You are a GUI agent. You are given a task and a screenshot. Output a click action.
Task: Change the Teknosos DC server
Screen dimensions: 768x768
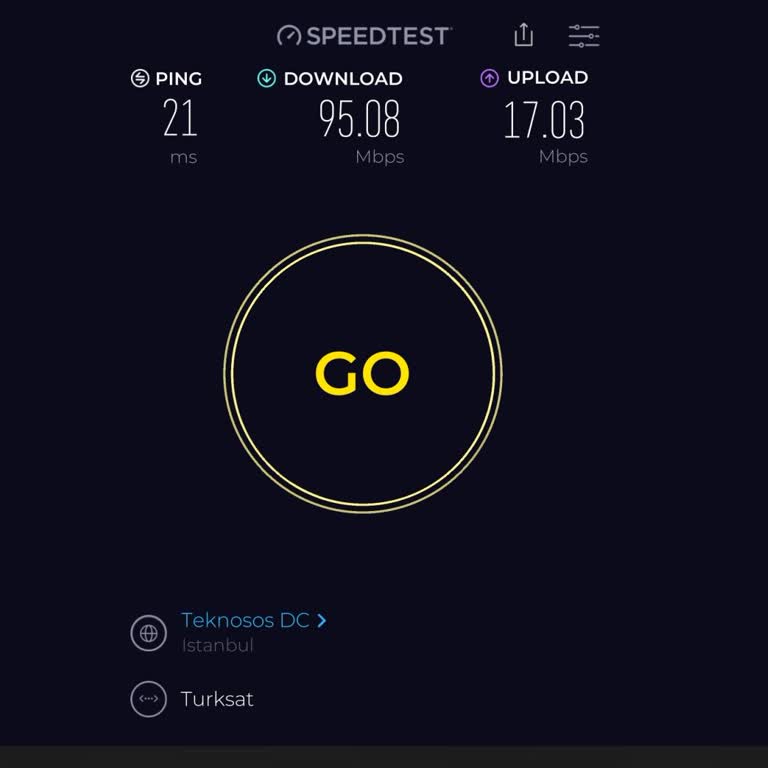(x=253, y=620)
